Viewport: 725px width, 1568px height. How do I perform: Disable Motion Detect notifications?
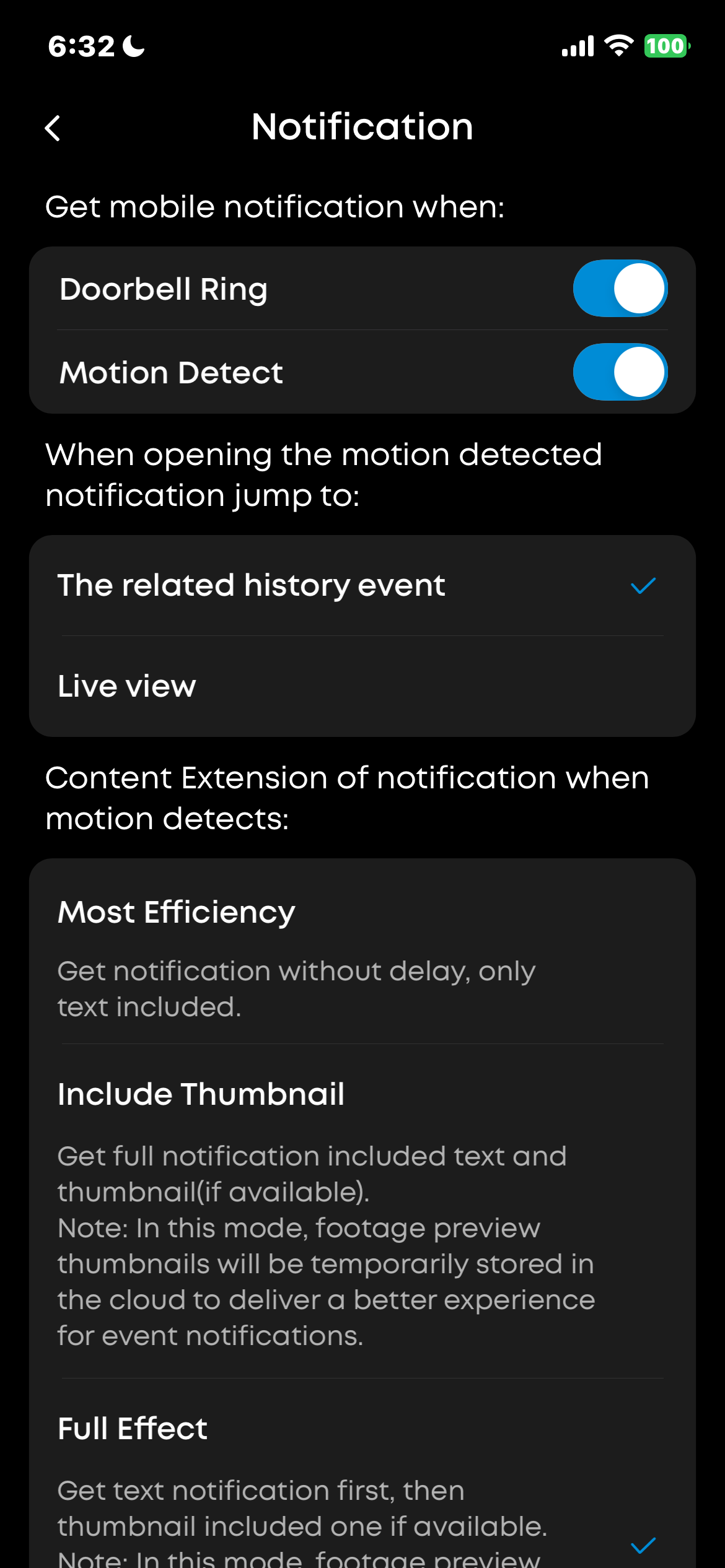[620, 372]
